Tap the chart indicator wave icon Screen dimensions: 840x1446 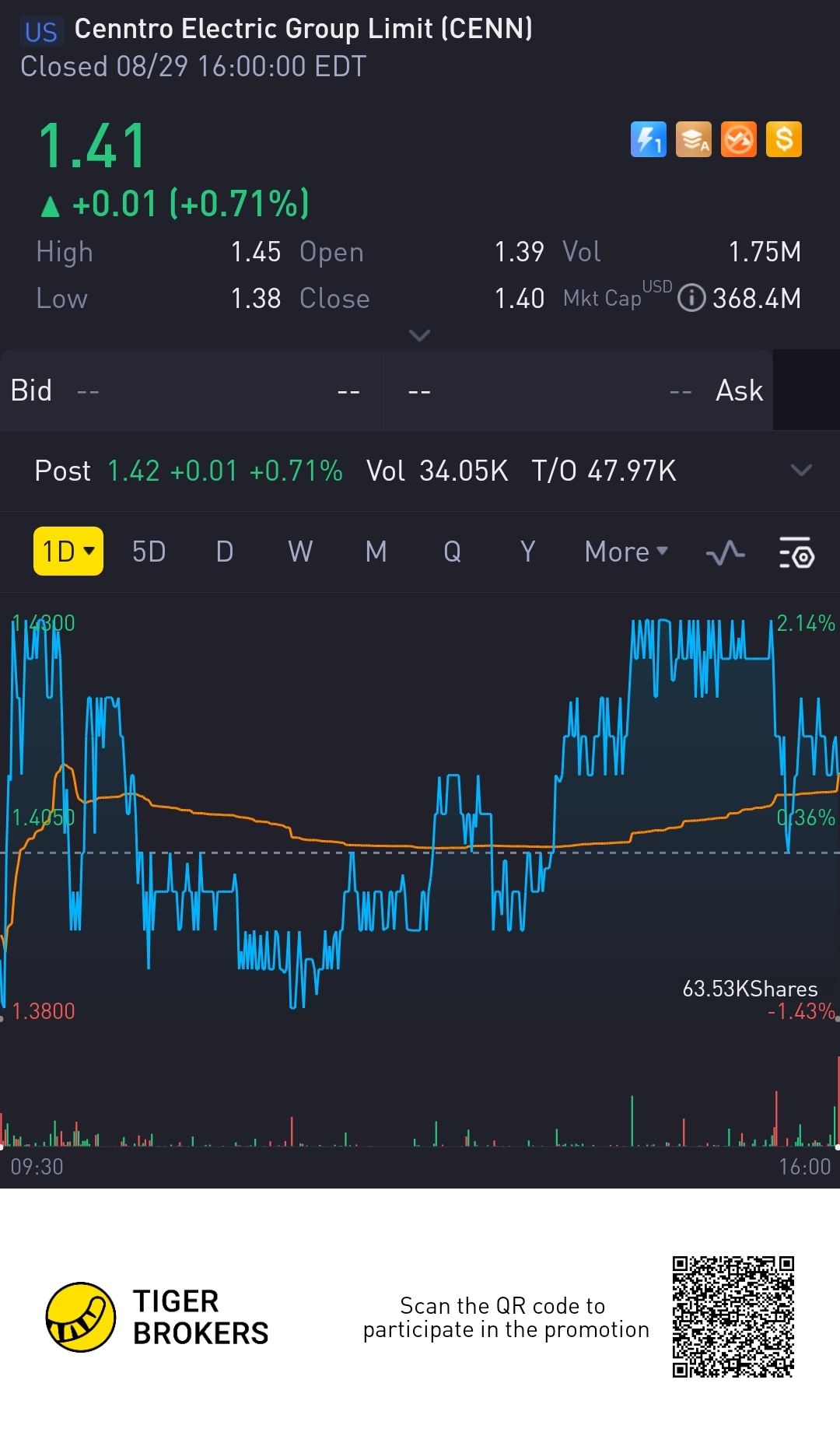(x=725, y=553)
